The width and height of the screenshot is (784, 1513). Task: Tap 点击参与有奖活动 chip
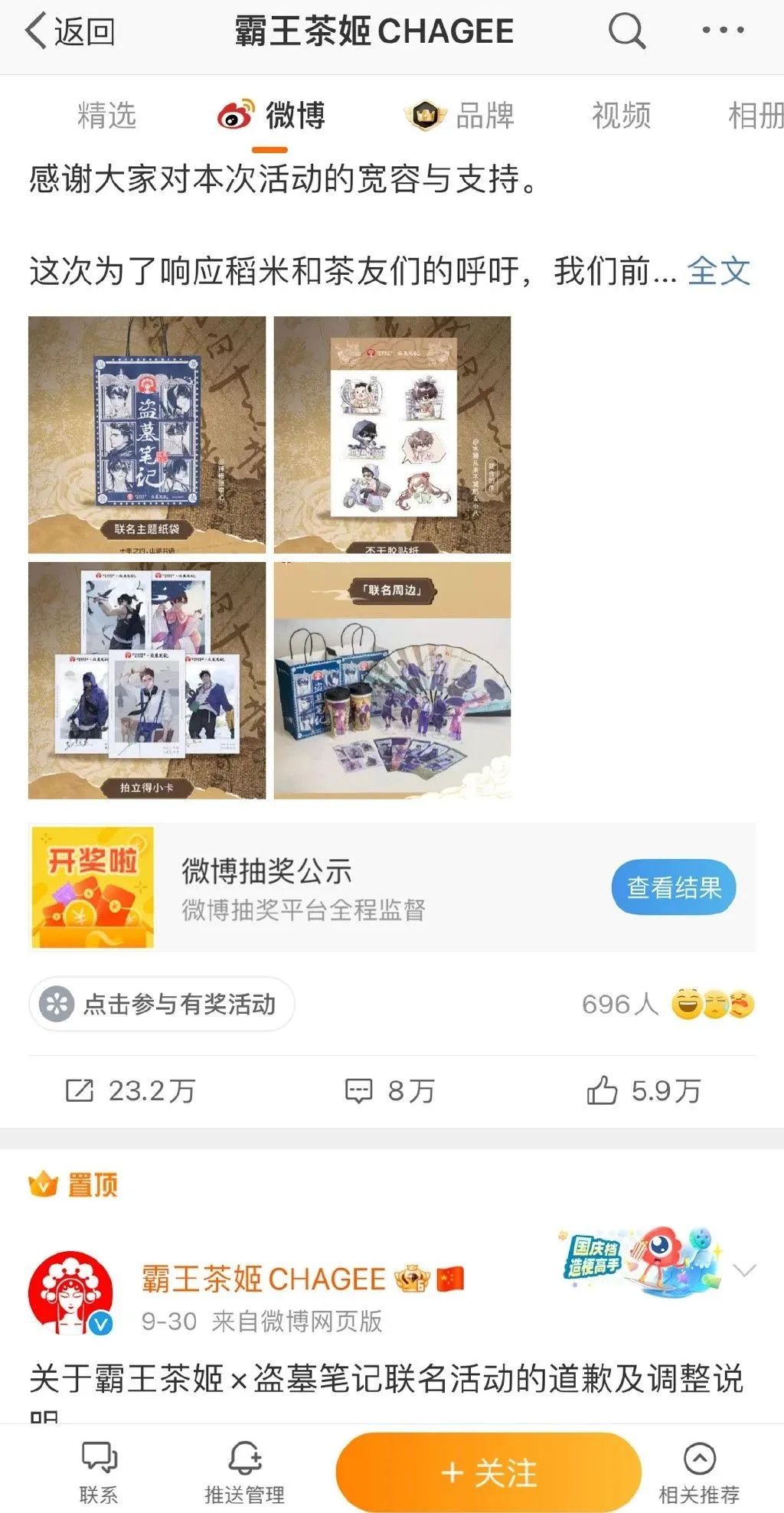(162, 1004)
